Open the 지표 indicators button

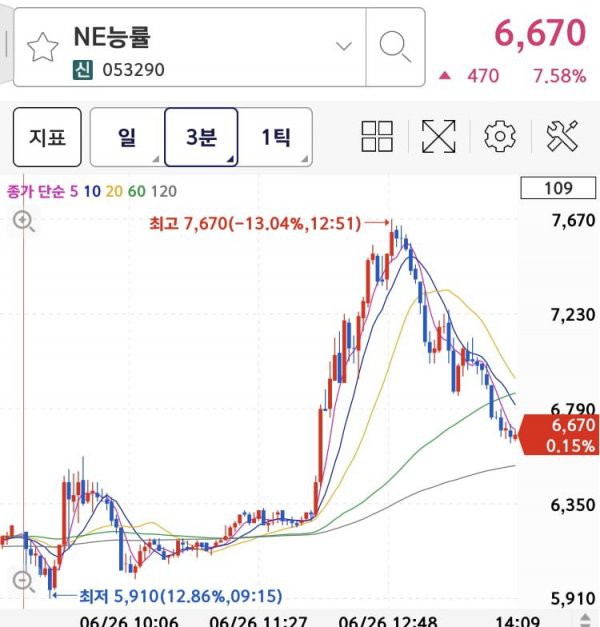pos(47,137)
